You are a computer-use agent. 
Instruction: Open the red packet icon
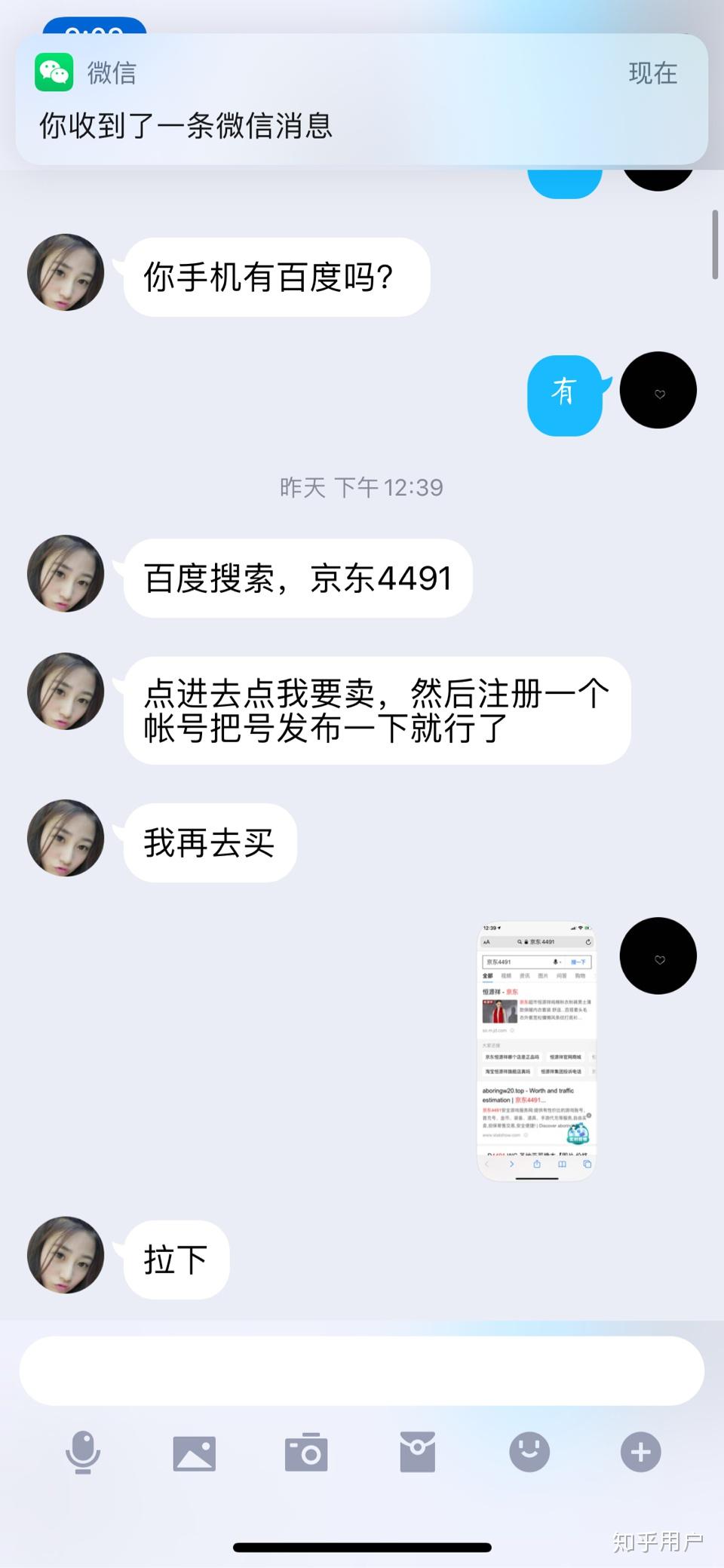pos(418,1452)
